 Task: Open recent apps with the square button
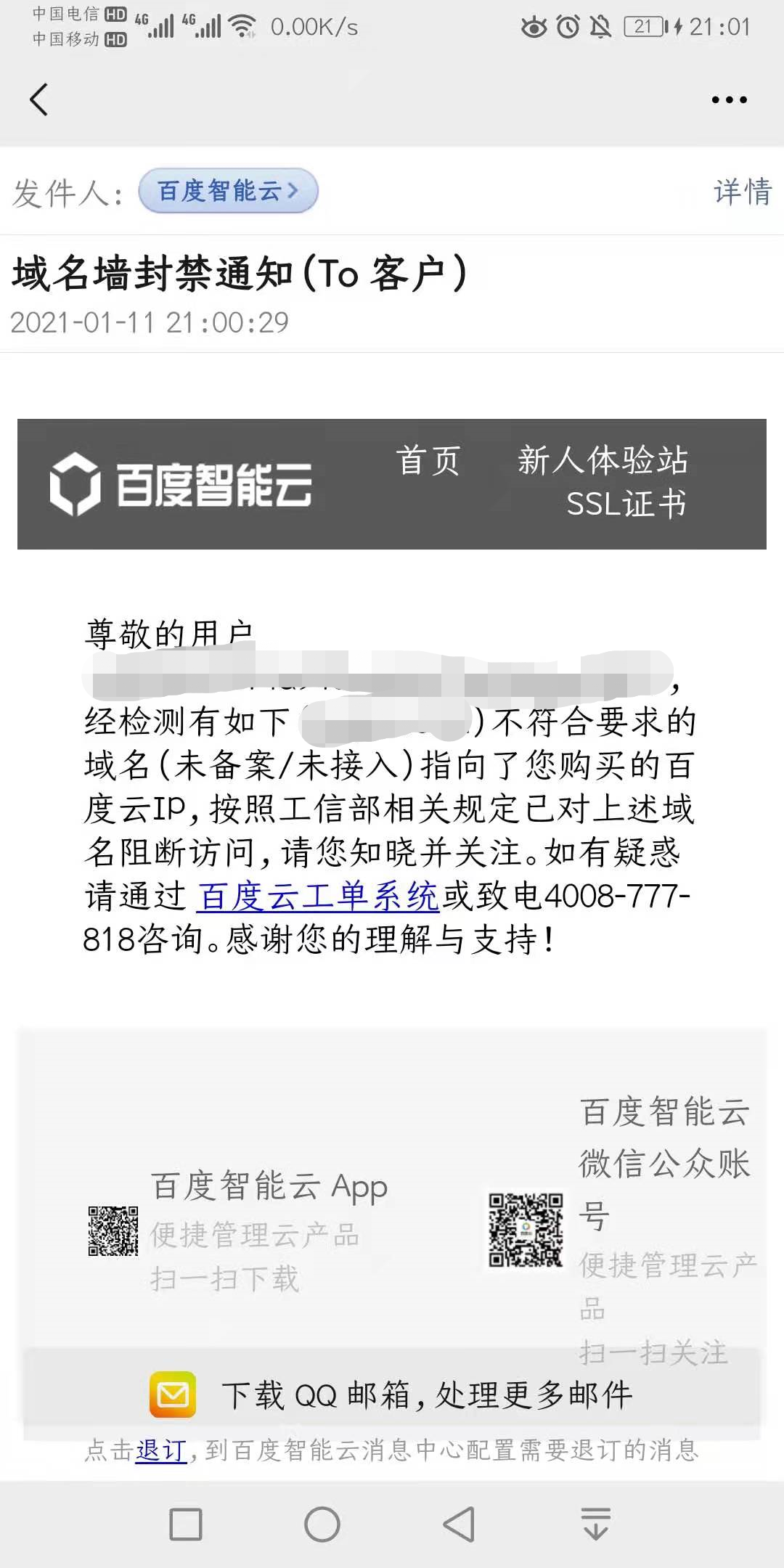pyautogui.click(x=185, y=1524)
